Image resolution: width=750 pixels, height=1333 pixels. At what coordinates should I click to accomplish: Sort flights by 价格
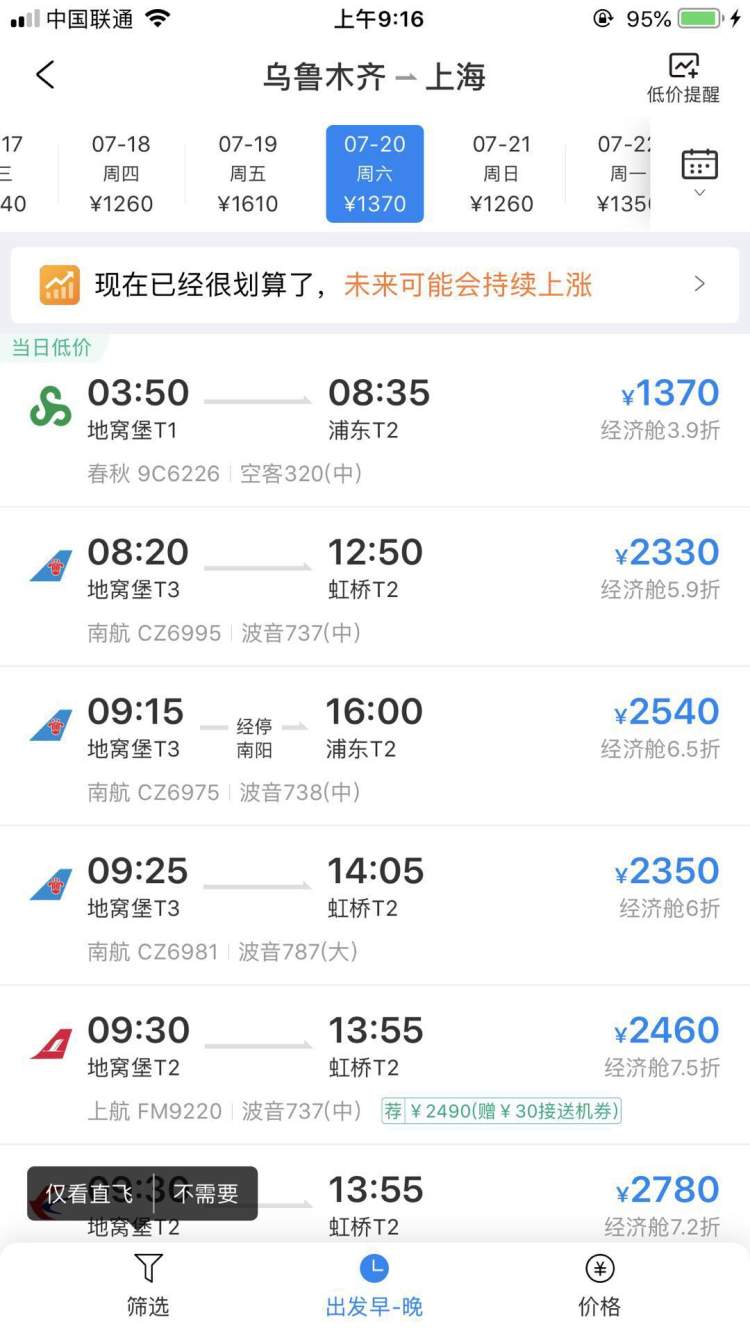click(599, 1285)
